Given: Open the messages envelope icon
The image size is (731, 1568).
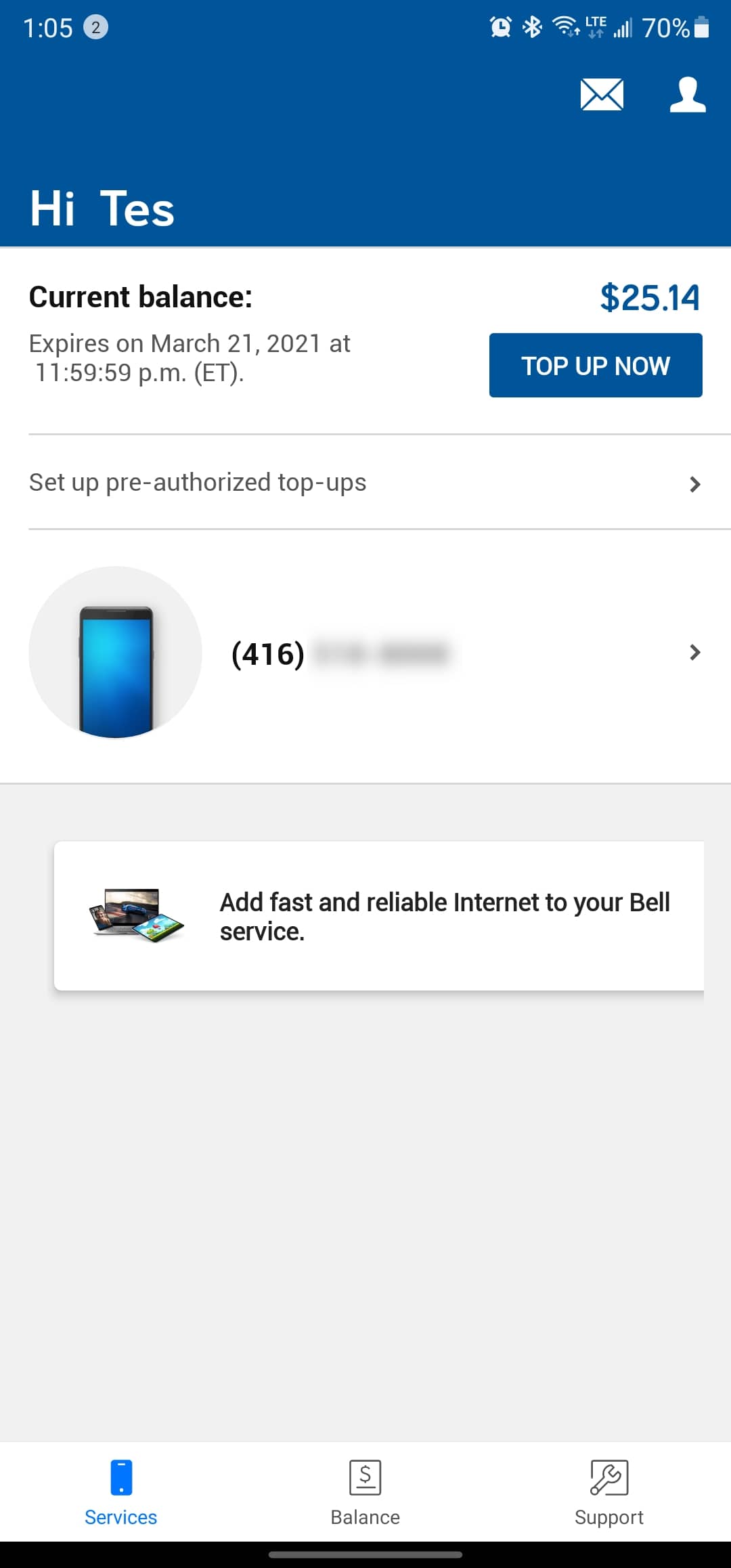Looking at the screenshot, I should click(602, 94).
